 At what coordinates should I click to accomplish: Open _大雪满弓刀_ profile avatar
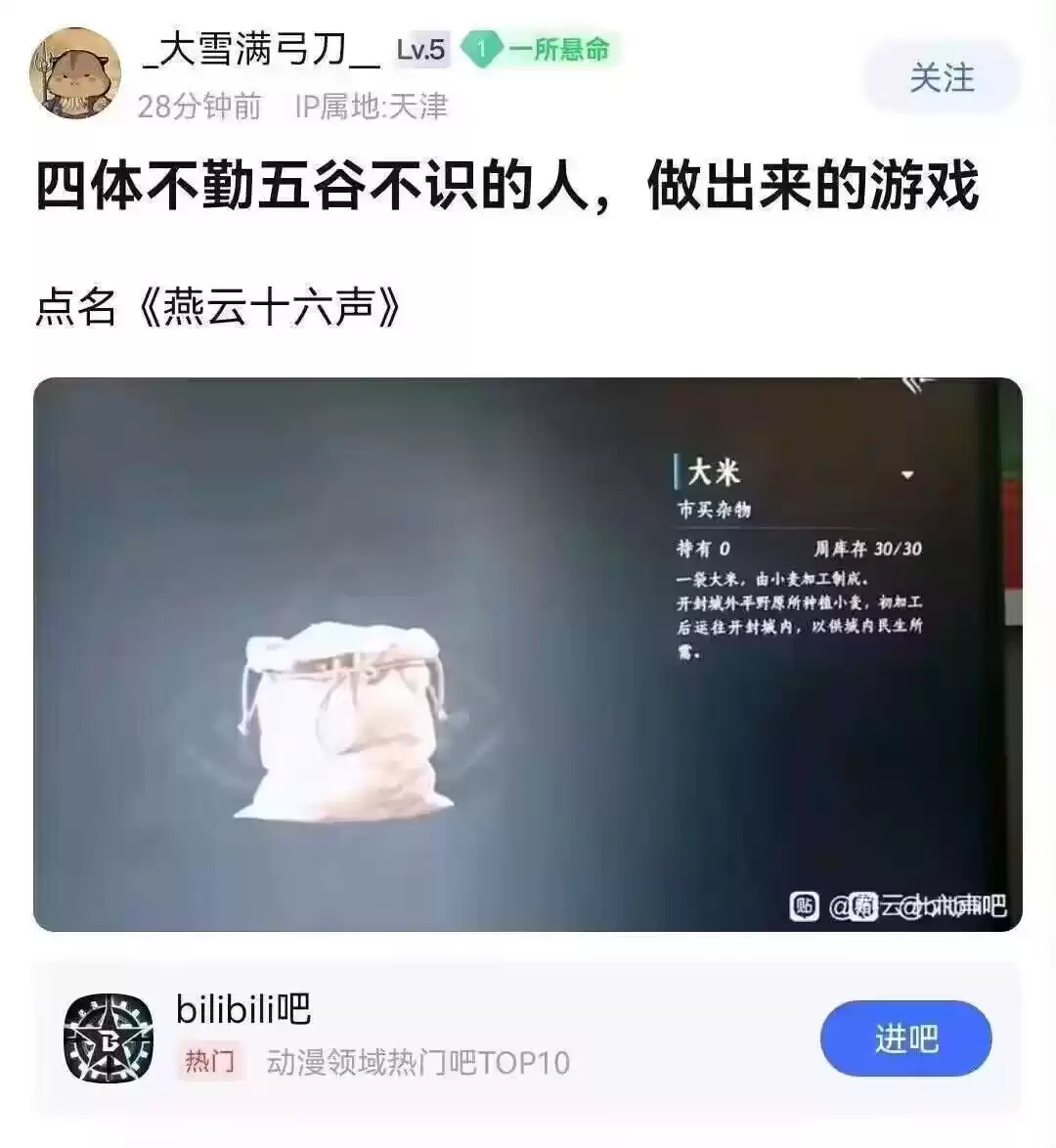pyautogui.click(x=75, y=73)
